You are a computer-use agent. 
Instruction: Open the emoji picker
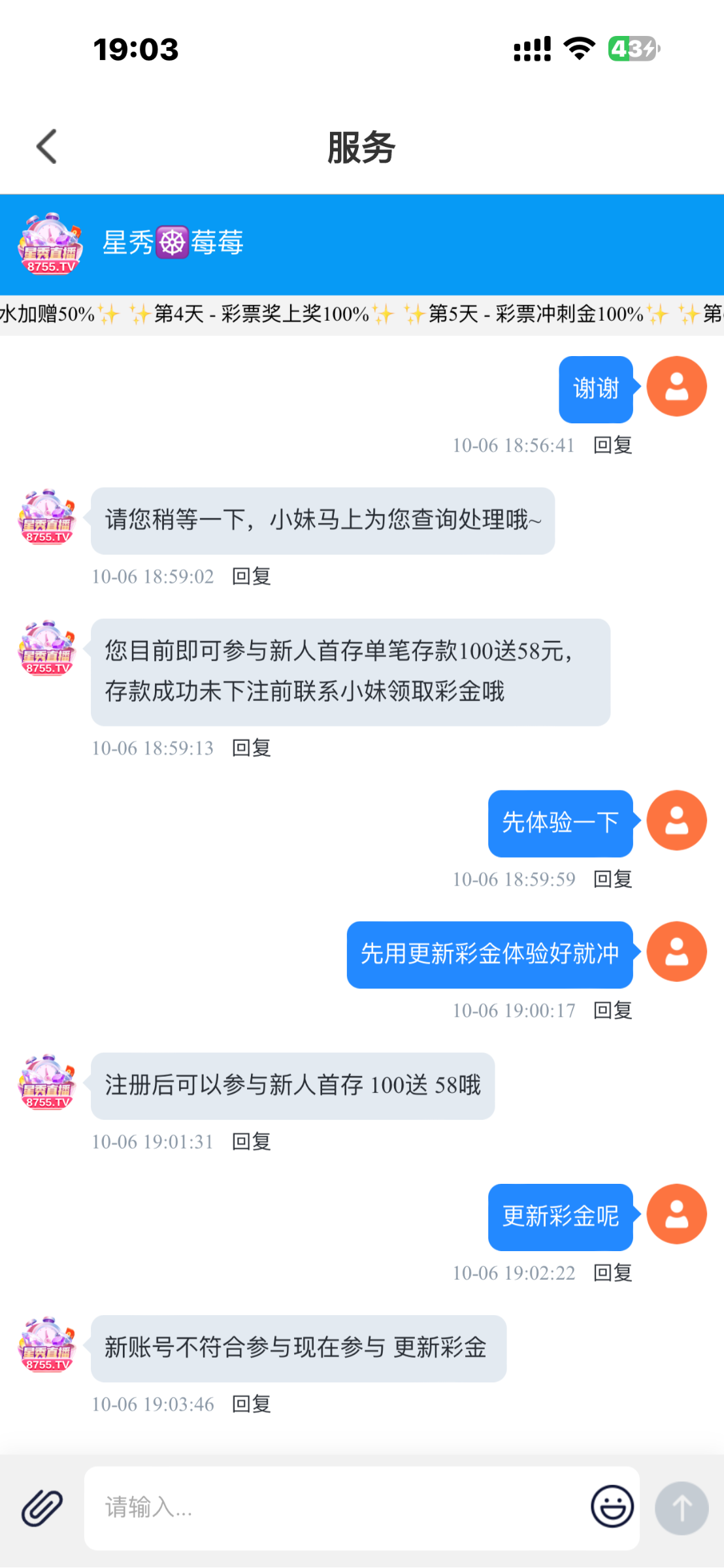(x=612, y=1507)
